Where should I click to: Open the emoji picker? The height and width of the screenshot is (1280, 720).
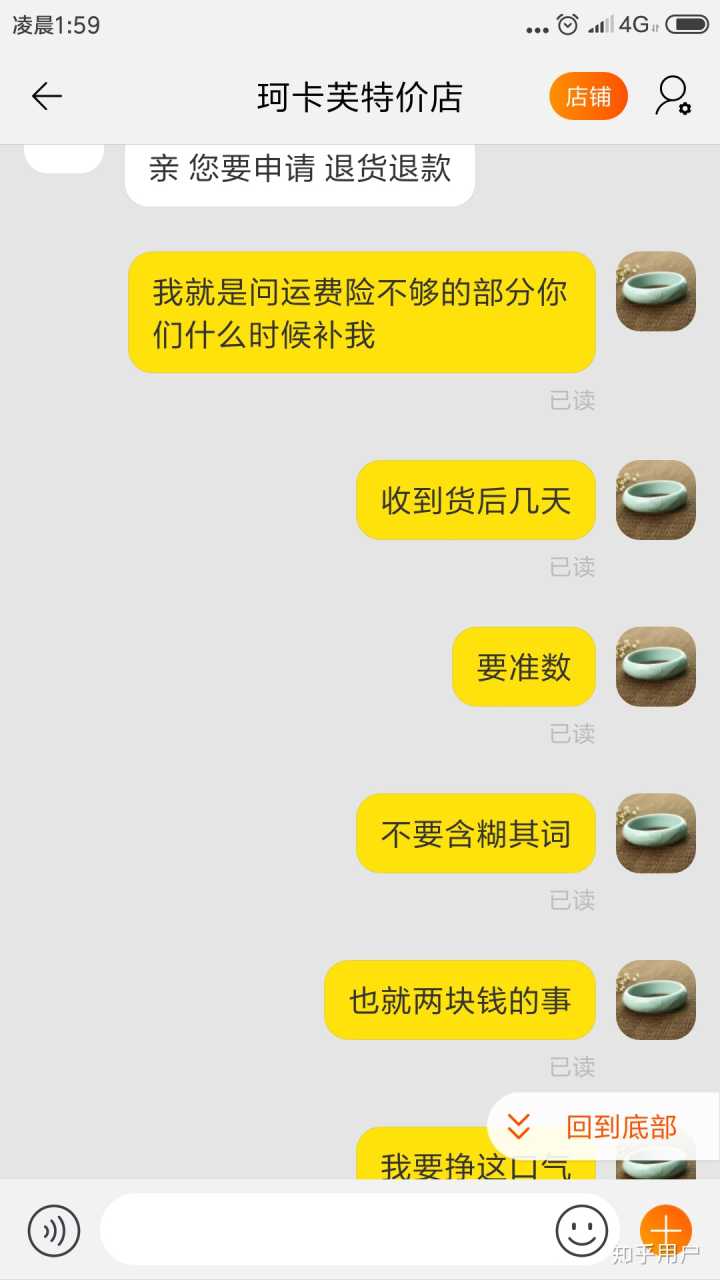[581, 1230]
